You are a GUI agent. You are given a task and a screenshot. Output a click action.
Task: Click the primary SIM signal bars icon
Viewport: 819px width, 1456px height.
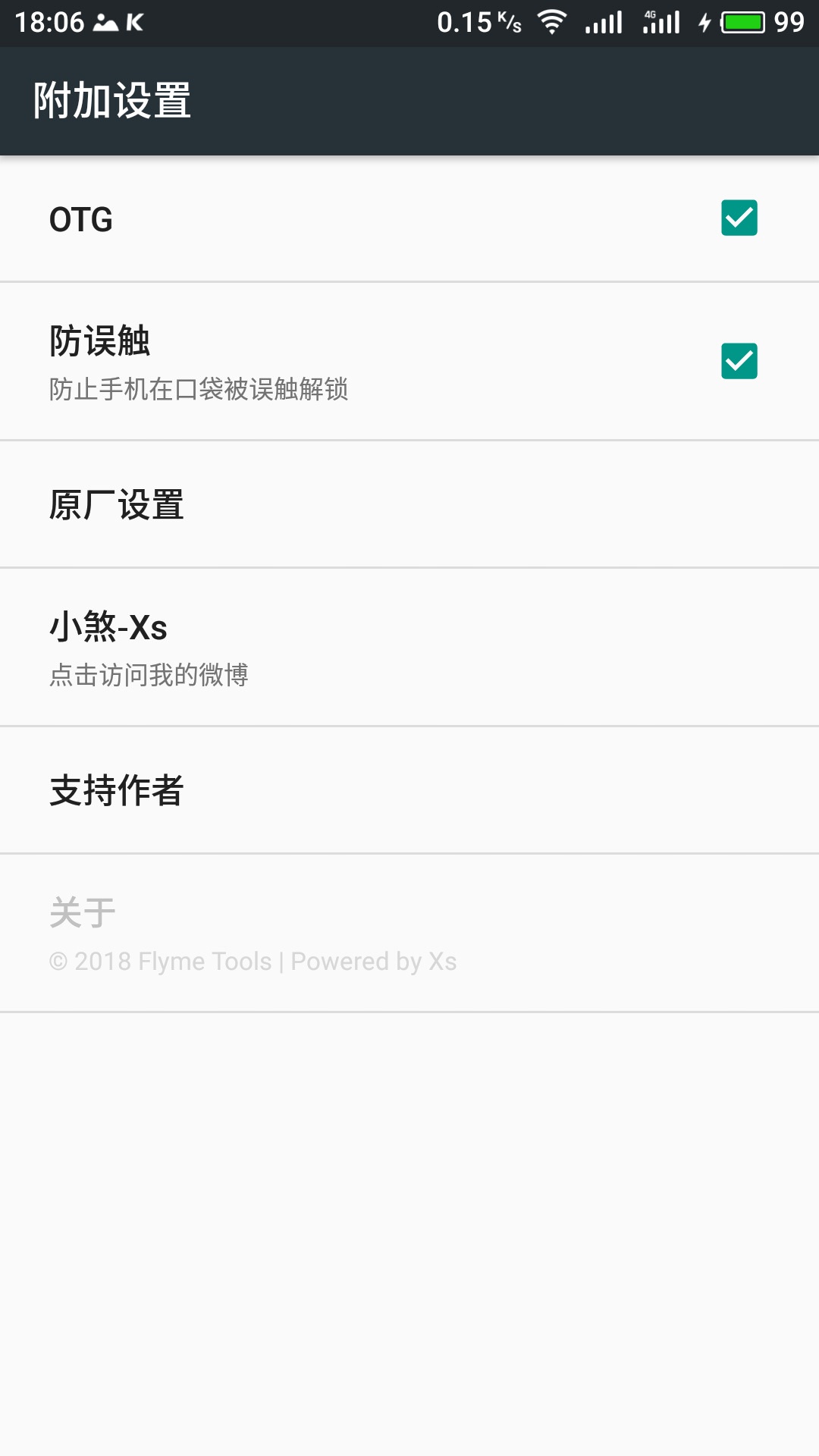click(604, 21)
